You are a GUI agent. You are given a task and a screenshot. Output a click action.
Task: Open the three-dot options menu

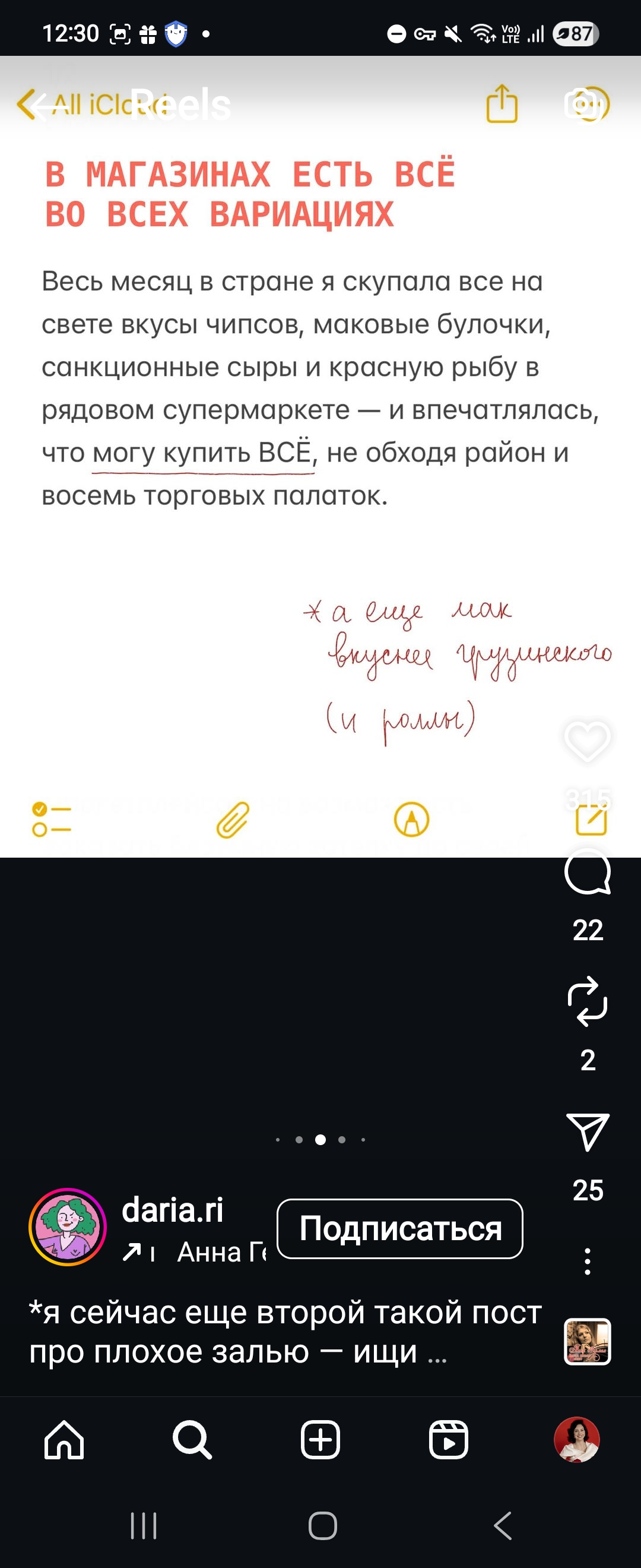587,1261
